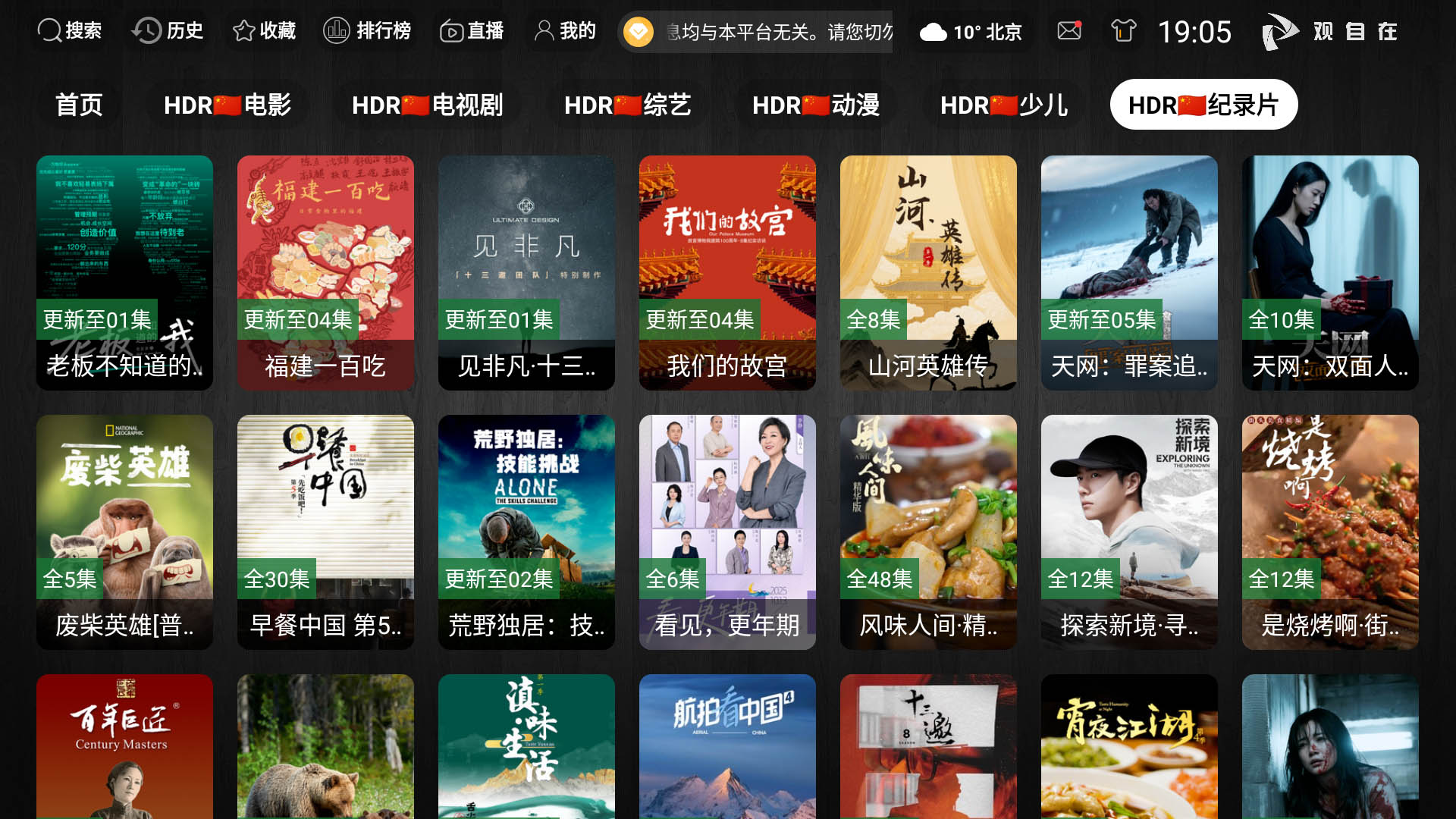Open the 搜索 search button
This screenshot has height=819, width=1456.
tap(70, 31)
